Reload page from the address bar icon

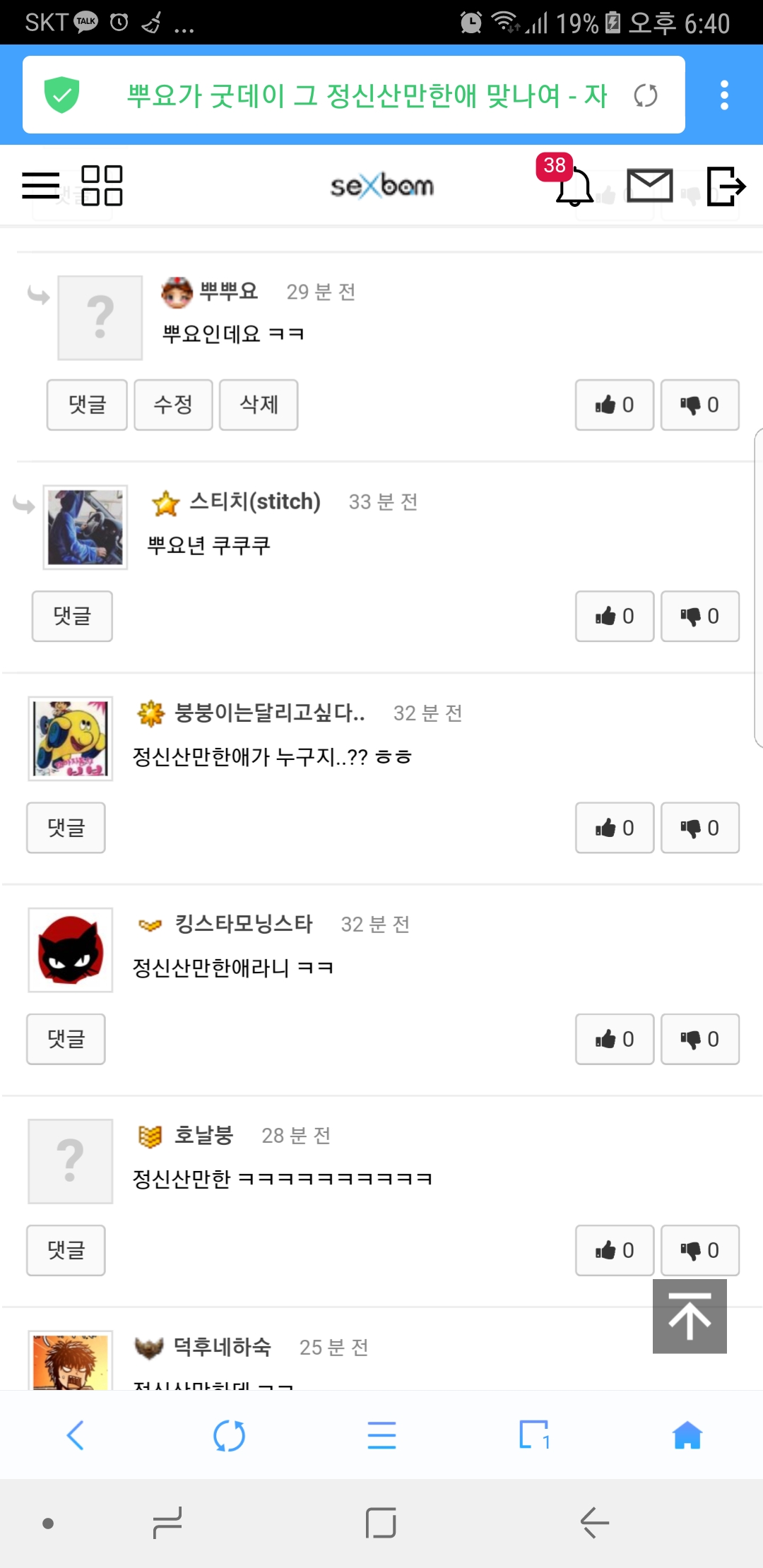[646, 95]
